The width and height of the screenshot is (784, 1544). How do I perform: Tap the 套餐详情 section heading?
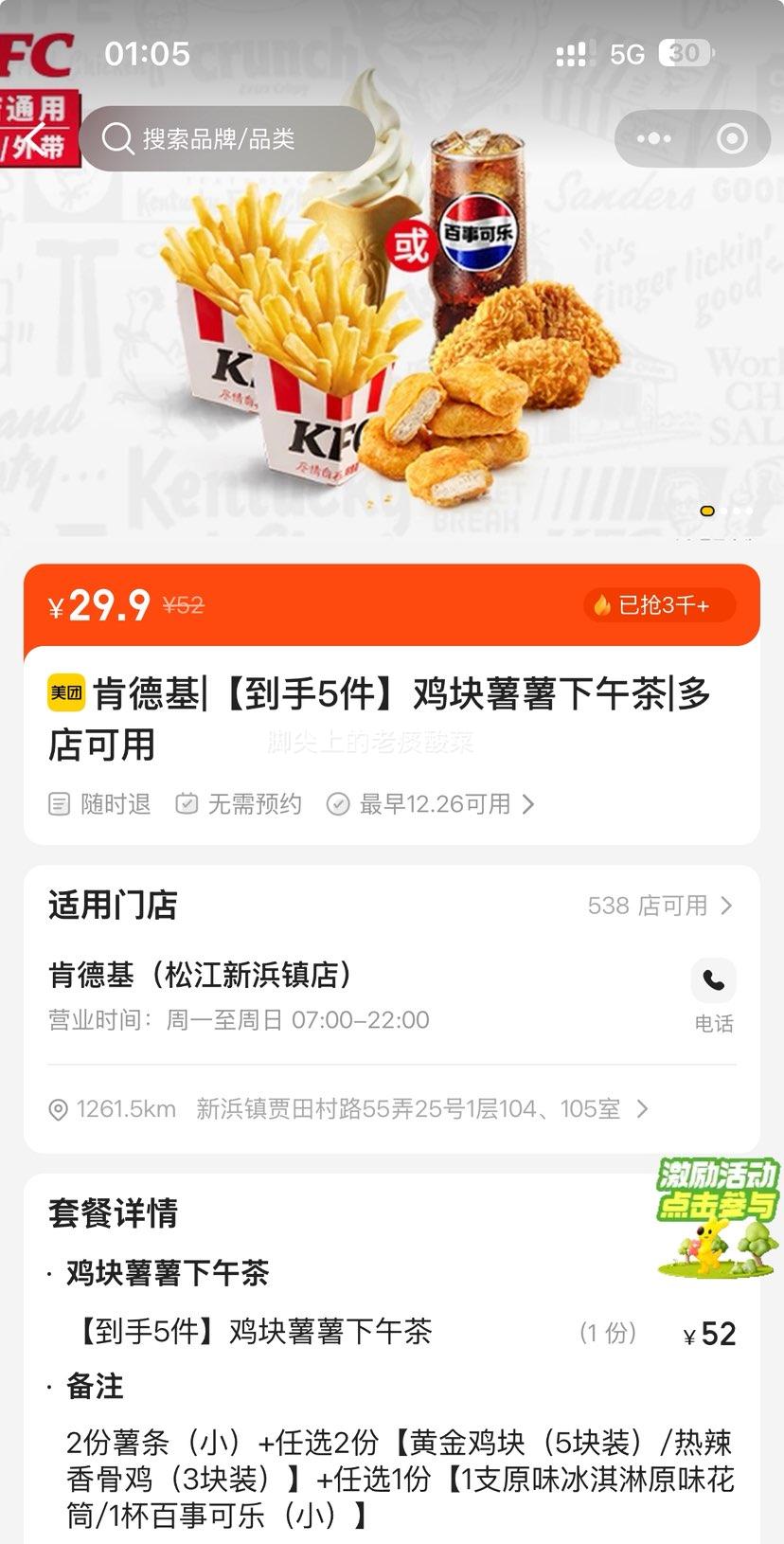pos(111,1212)
